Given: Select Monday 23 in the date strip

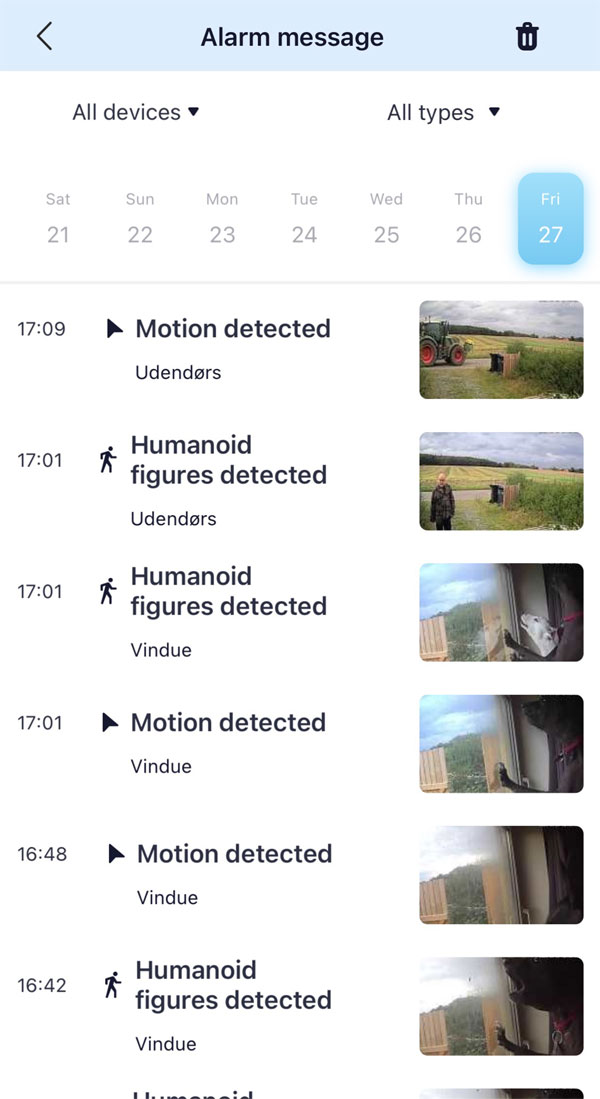Looking at the screenshot, I should point(222,219).
